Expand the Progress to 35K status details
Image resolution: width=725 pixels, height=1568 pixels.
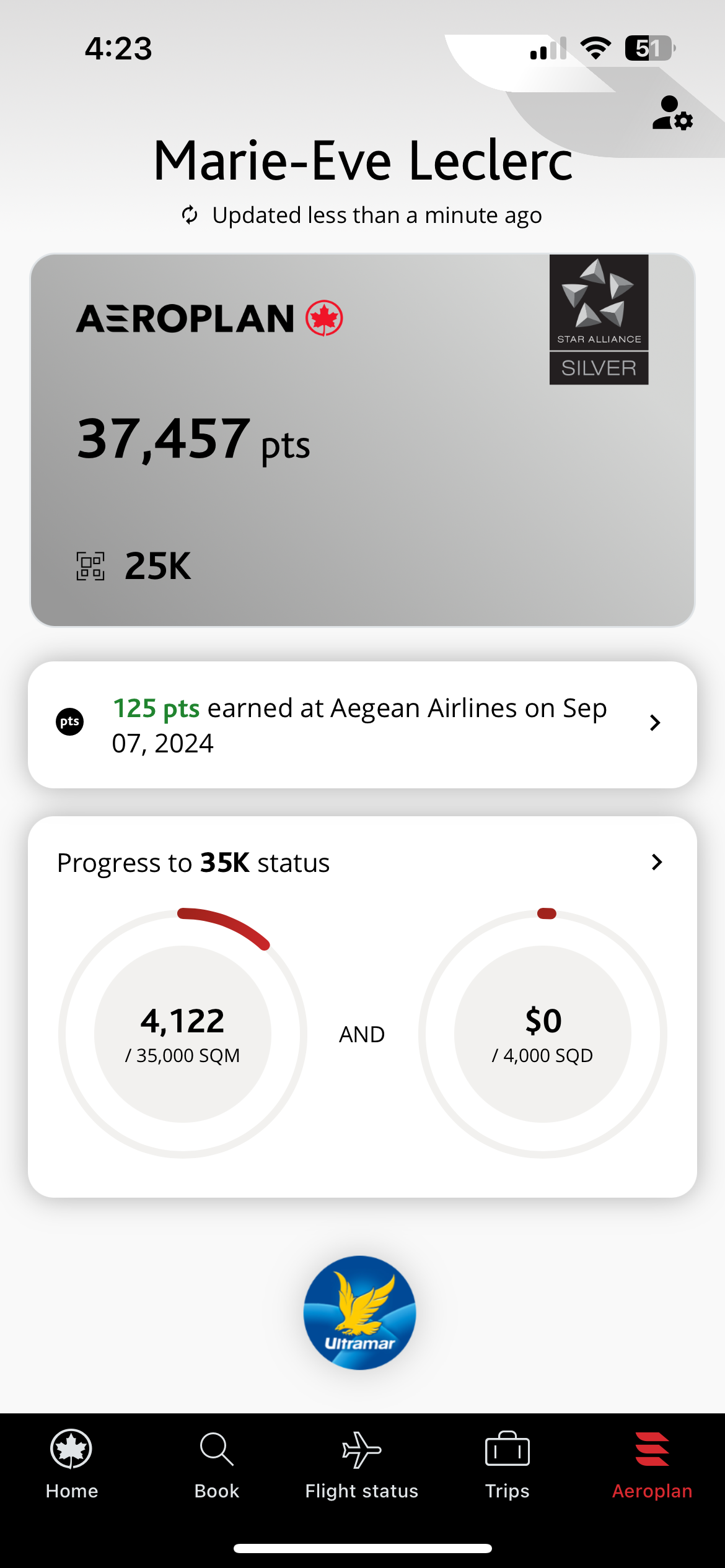pyautogui.click(x=655, y=862)
